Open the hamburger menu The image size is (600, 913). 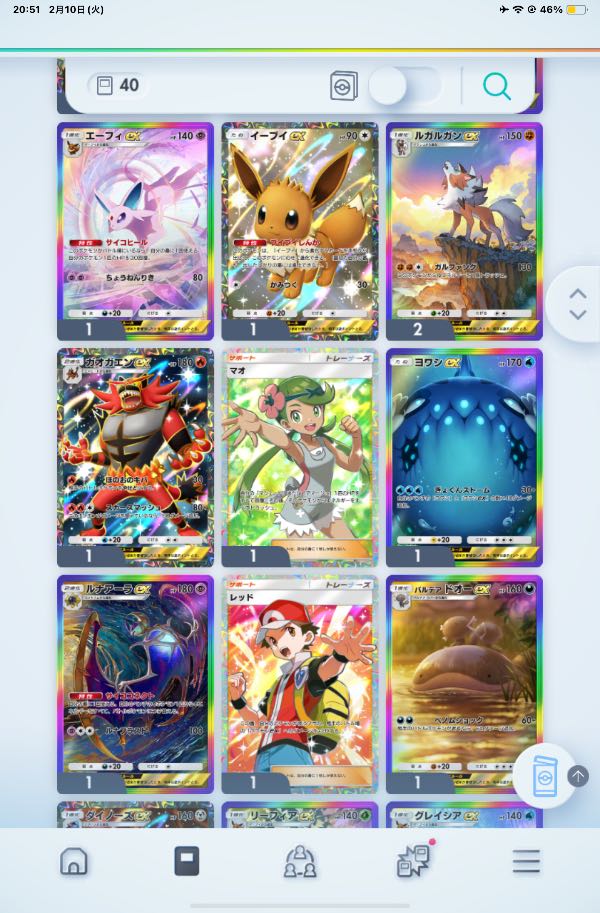(x=526, y=861)
